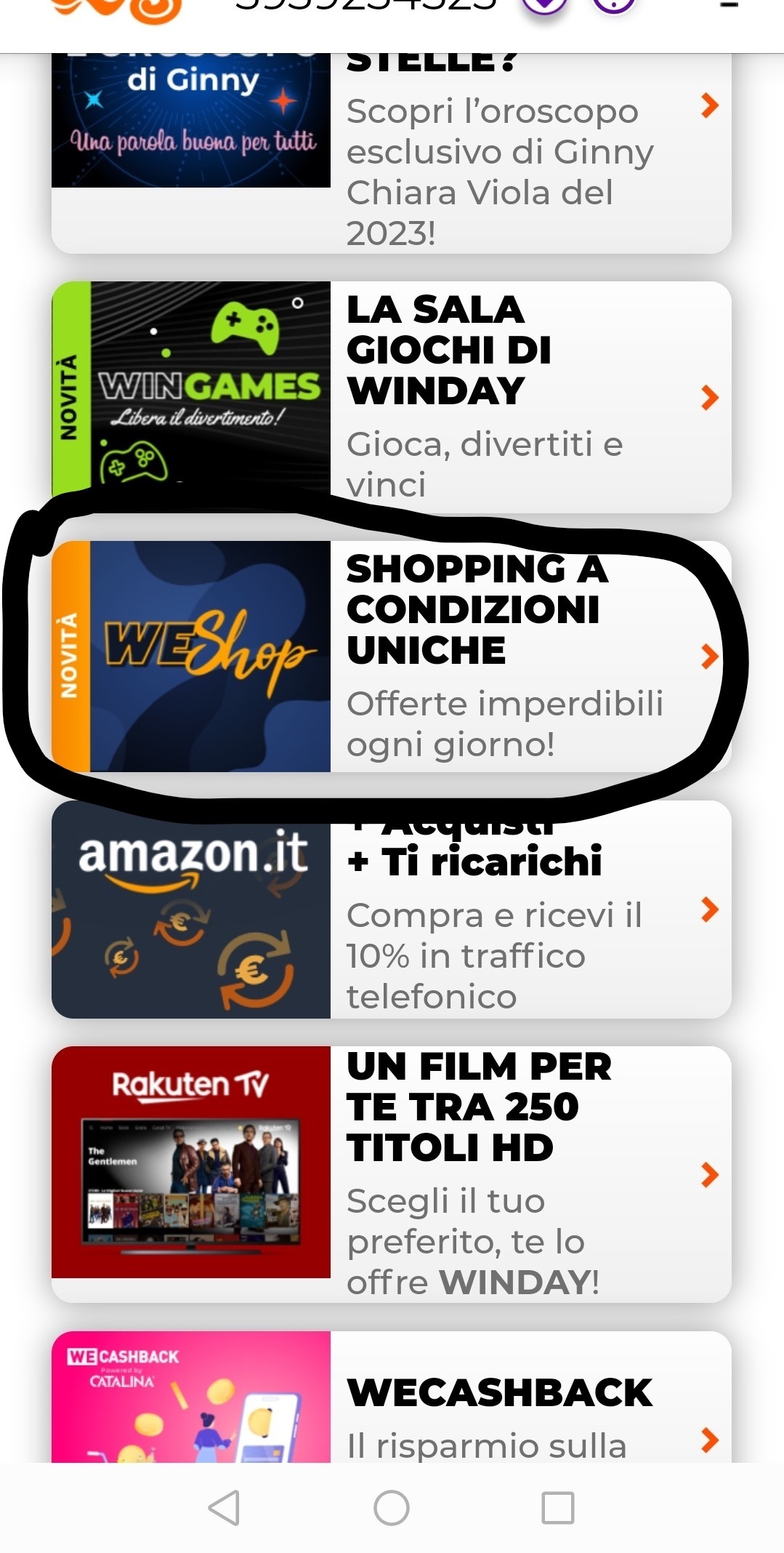Open Ginny's horoscope card
This screenshot has height=1553, width=784.
(391, 153)
